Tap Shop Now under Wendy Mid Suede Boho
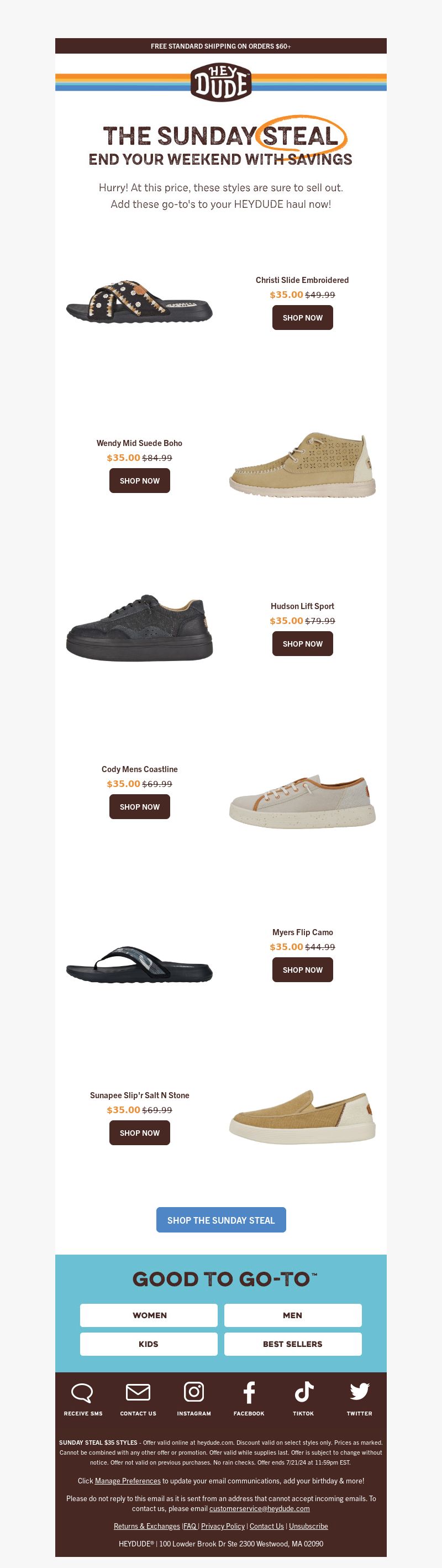 point(139,481)
